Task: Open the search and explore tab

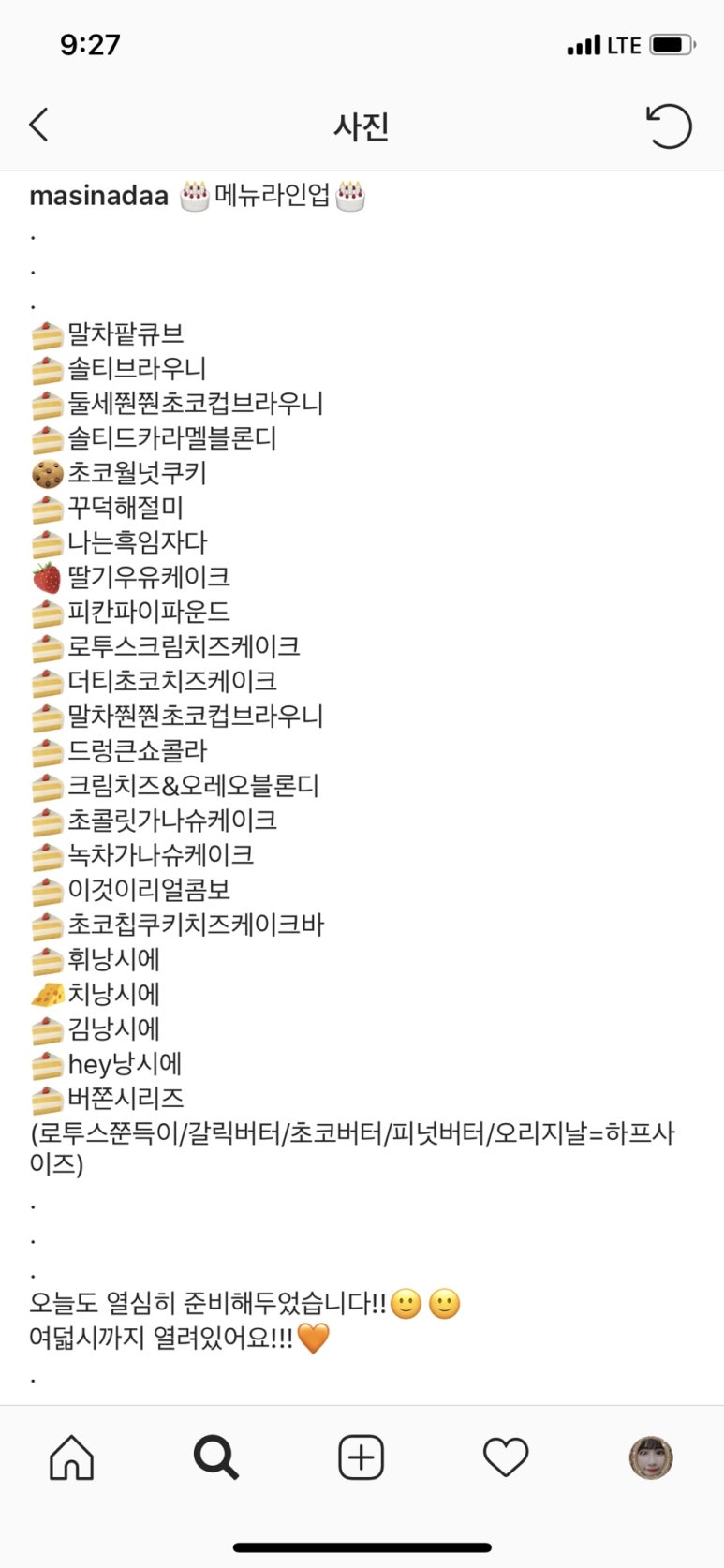Action: click(216, 1457)
